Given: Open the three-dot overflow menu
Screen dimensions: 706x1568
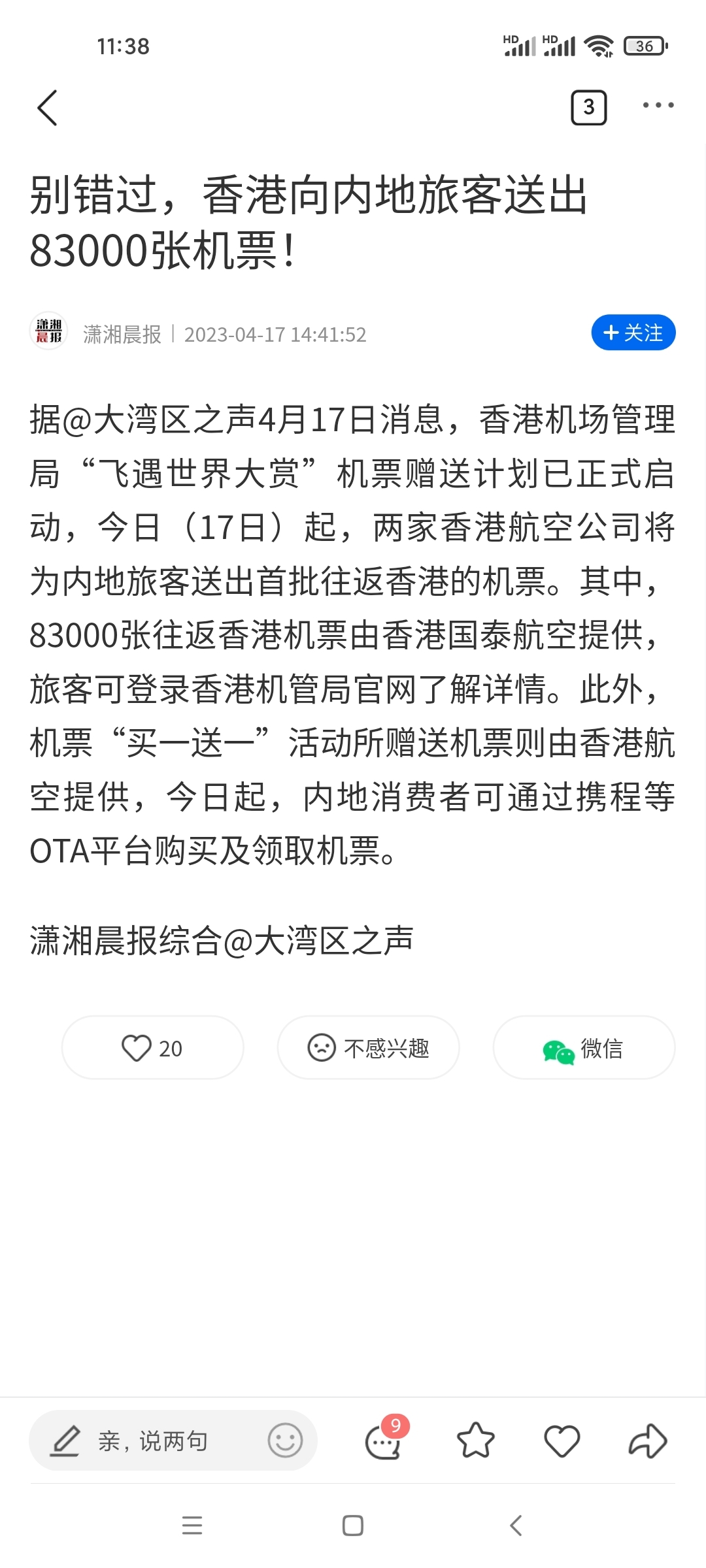Looking at the screenshot, I should [658, 105].
